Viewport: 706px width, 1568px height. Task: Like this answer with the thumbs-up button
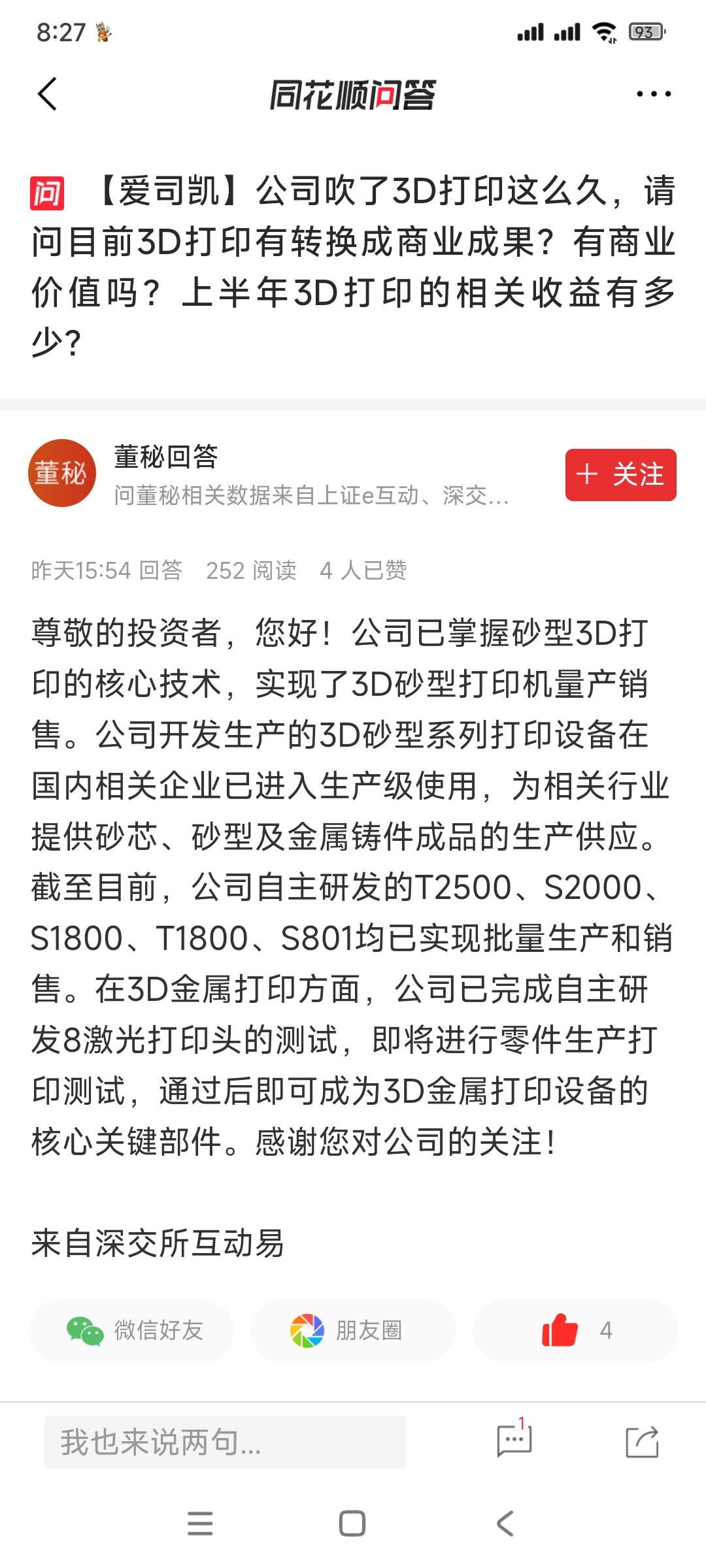coord(575,1330)
